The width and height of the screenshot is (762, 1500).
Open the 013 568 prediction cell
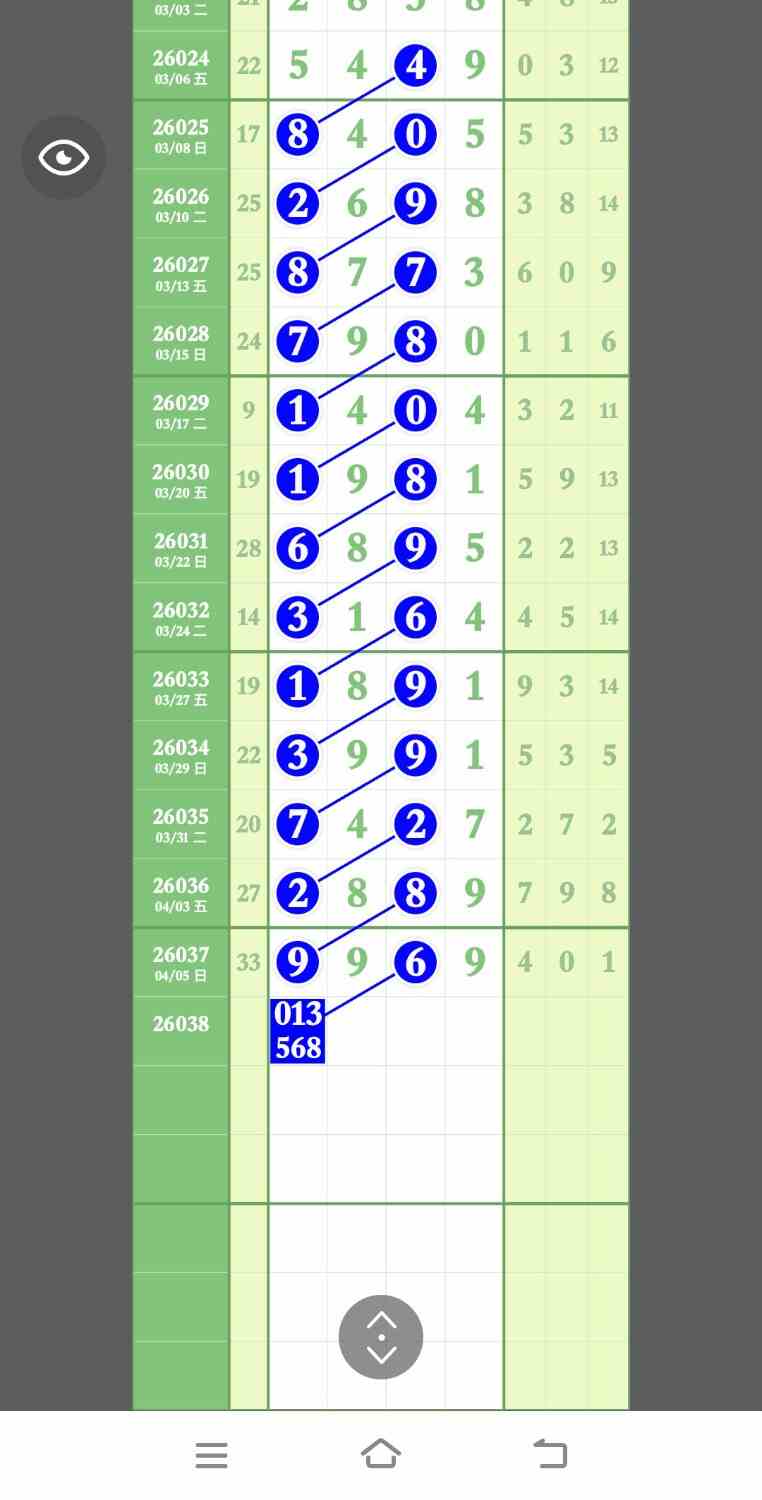(x=298, y=1031)
